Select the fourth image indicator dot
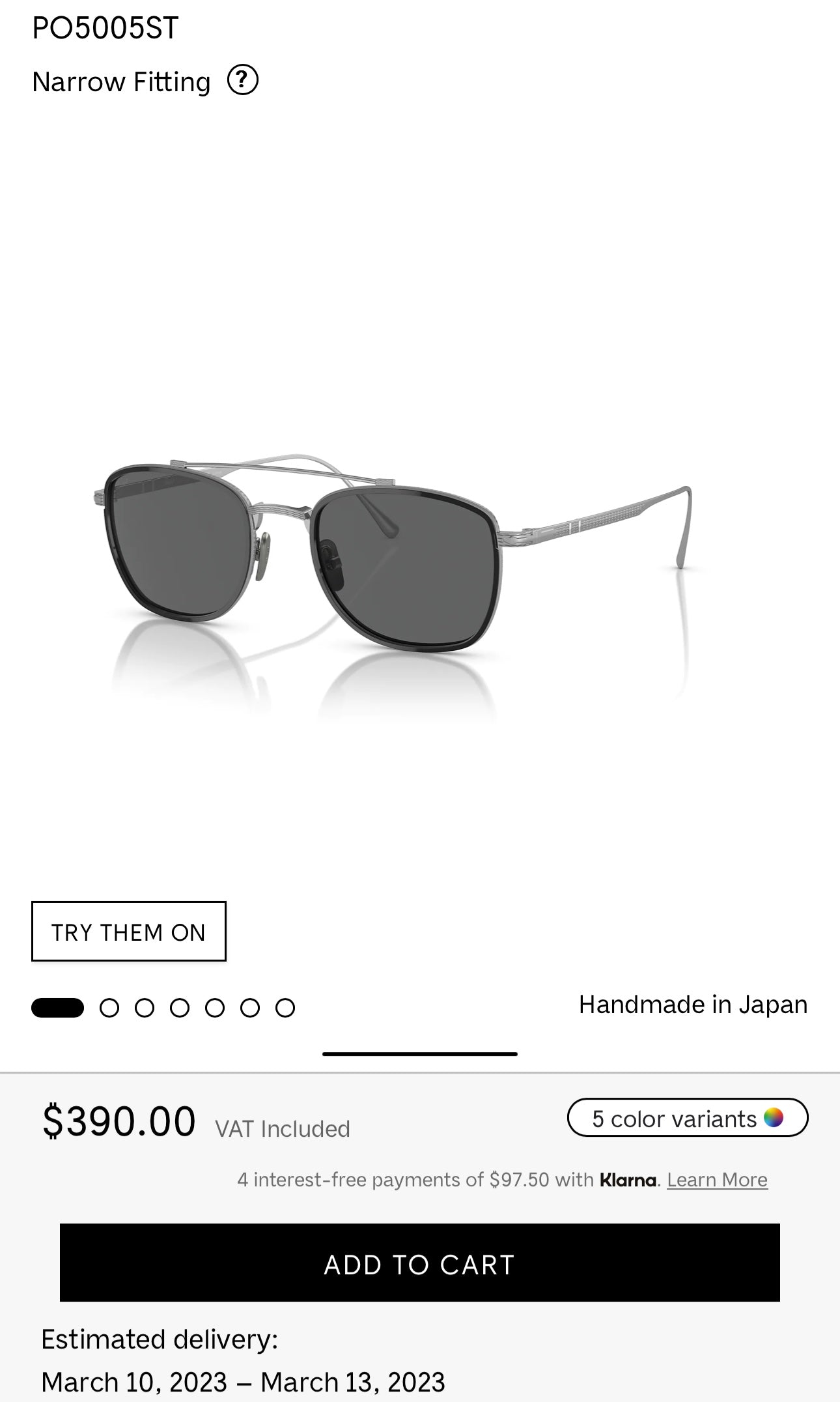The width and height of the screenshot is (840, 1402). click(180, 1008)
